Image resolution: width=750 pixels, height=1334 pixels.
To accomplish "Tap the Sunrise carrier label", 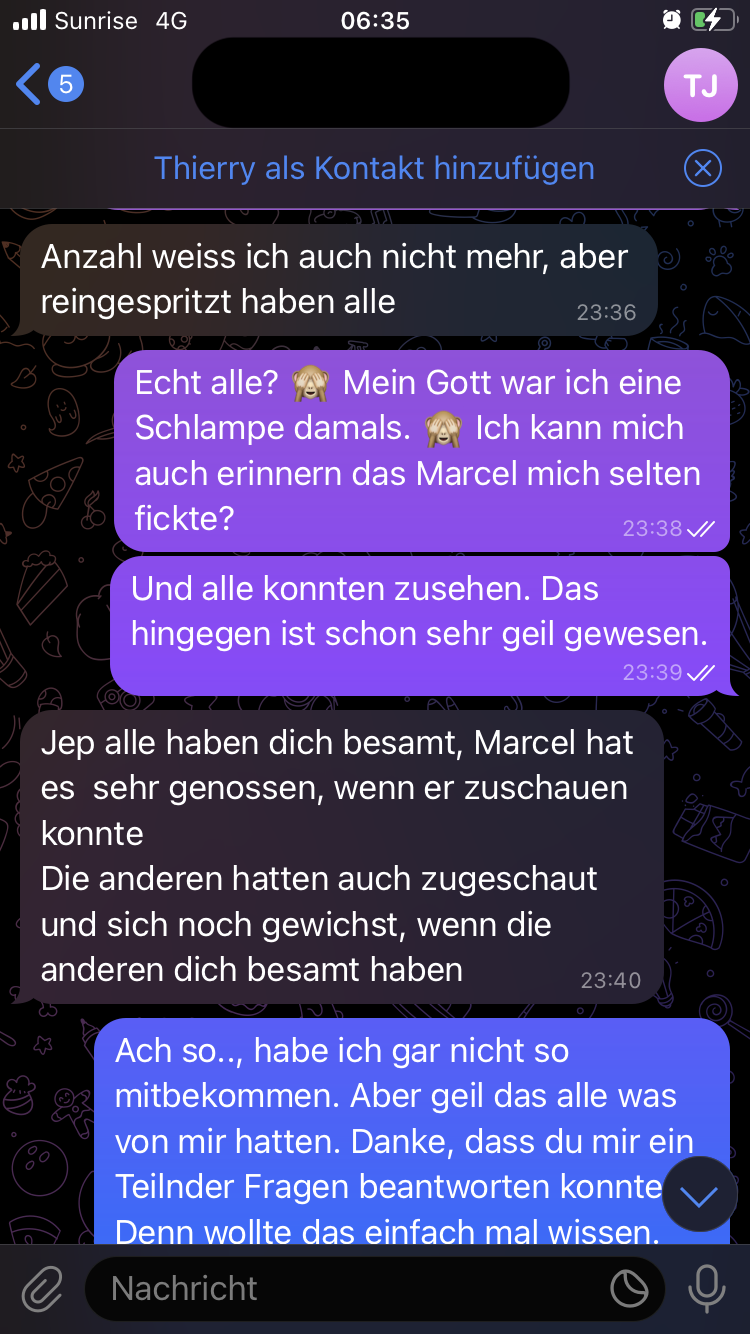I will tap(96, 19).
